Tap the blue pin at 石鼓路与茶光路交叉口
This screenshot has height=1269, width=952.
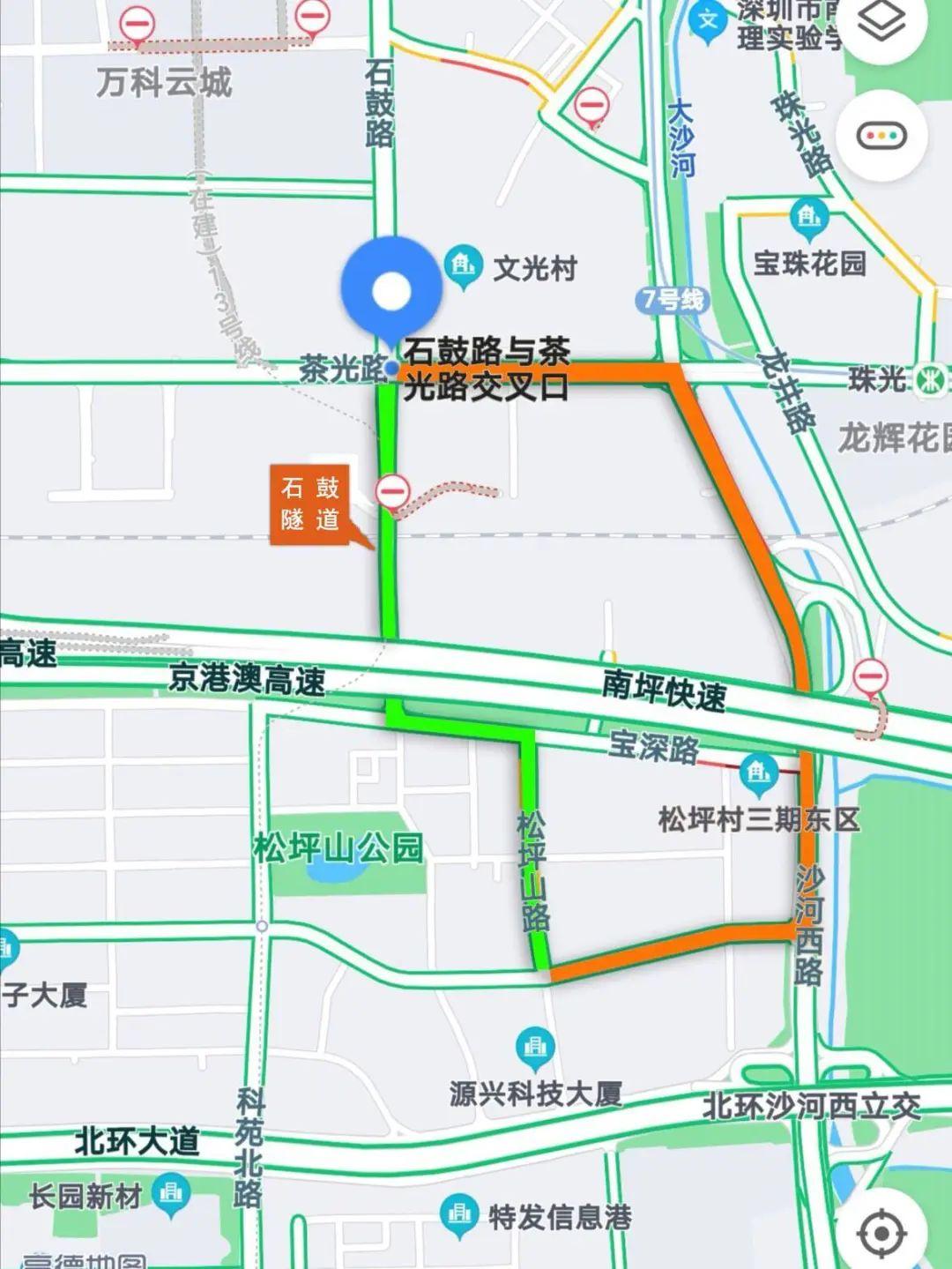(391, 288)
